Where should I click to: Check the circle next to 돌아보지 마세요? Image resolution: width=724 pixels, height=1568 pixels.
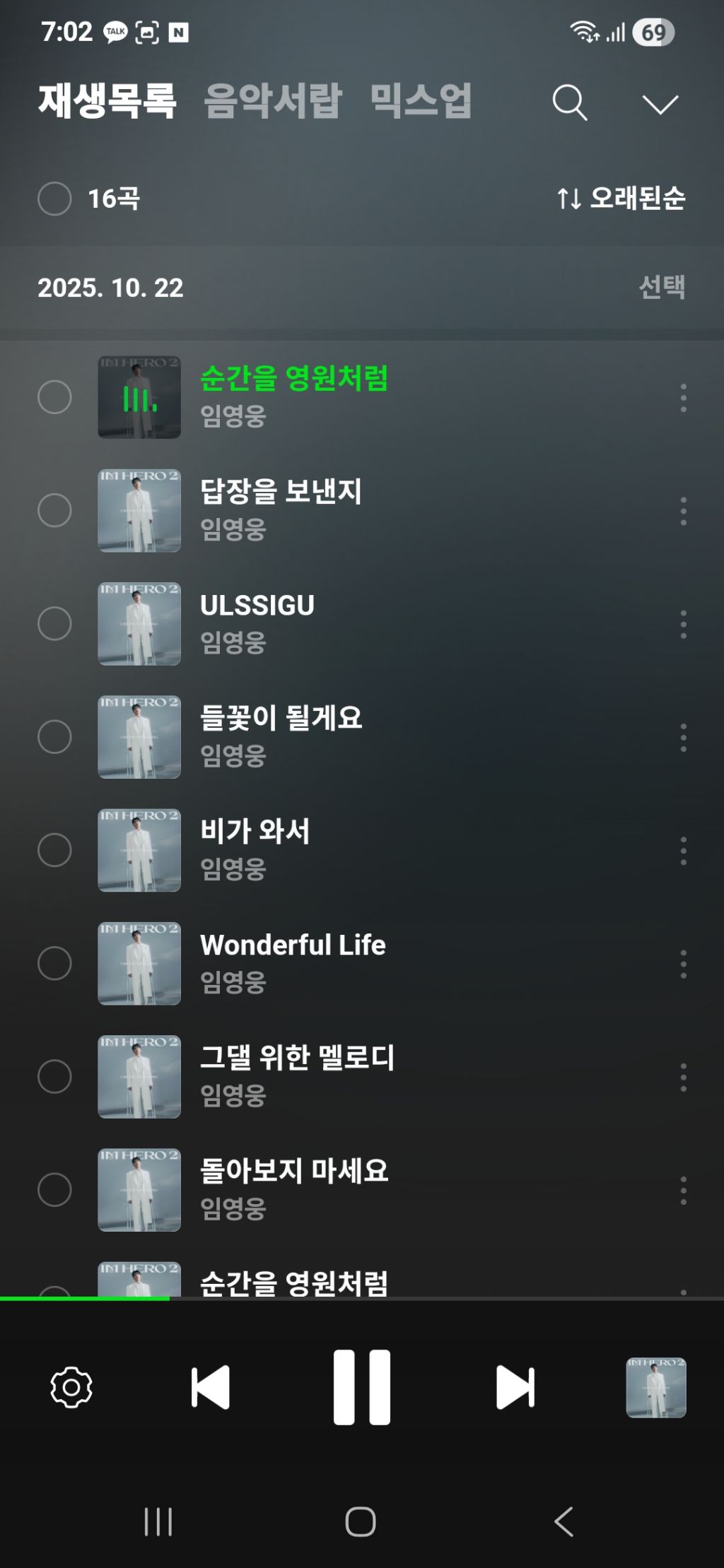(54, 1190)
